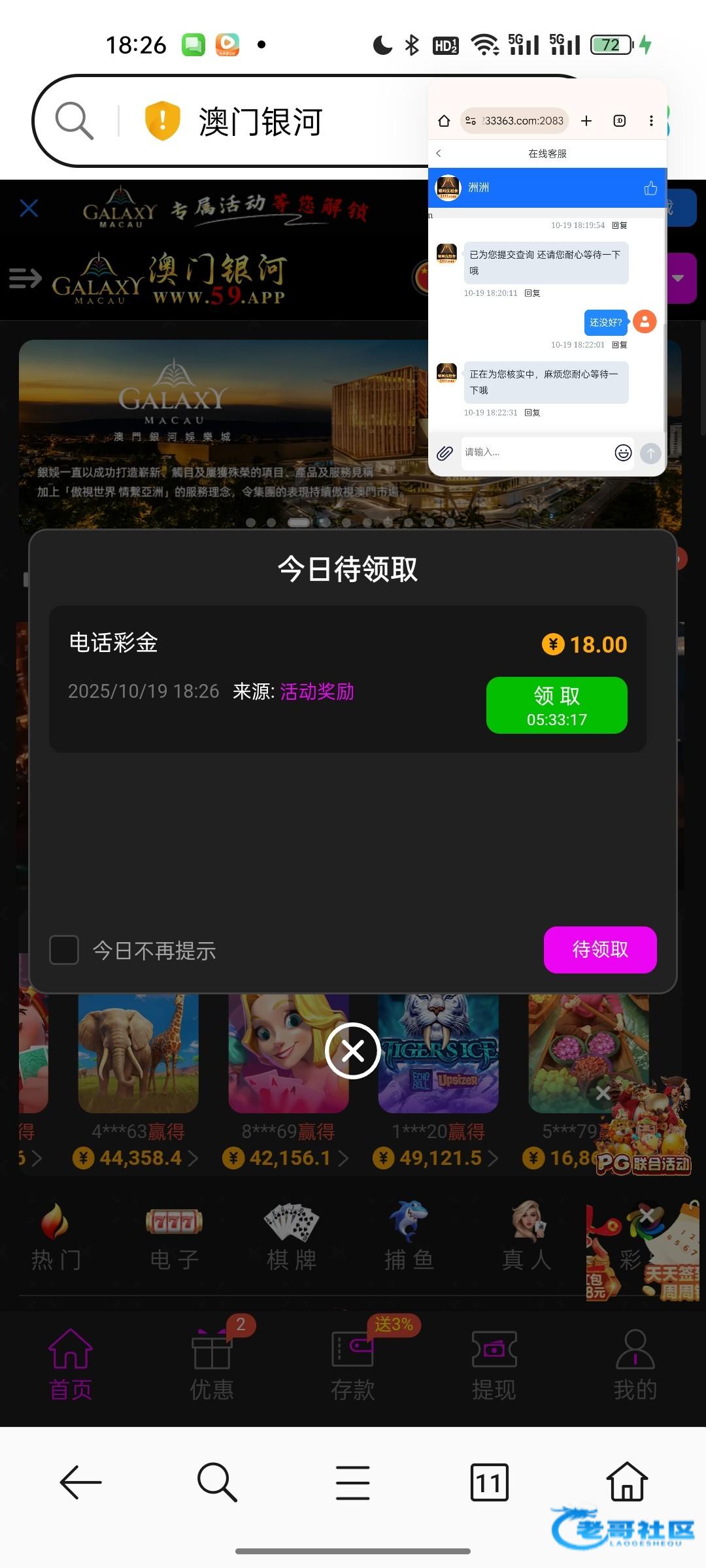The height and width of the screenshot is (1568, 706).
Task: Check the 今日不再提示 box
Action: pyautogui.click(x=64, y=950)
